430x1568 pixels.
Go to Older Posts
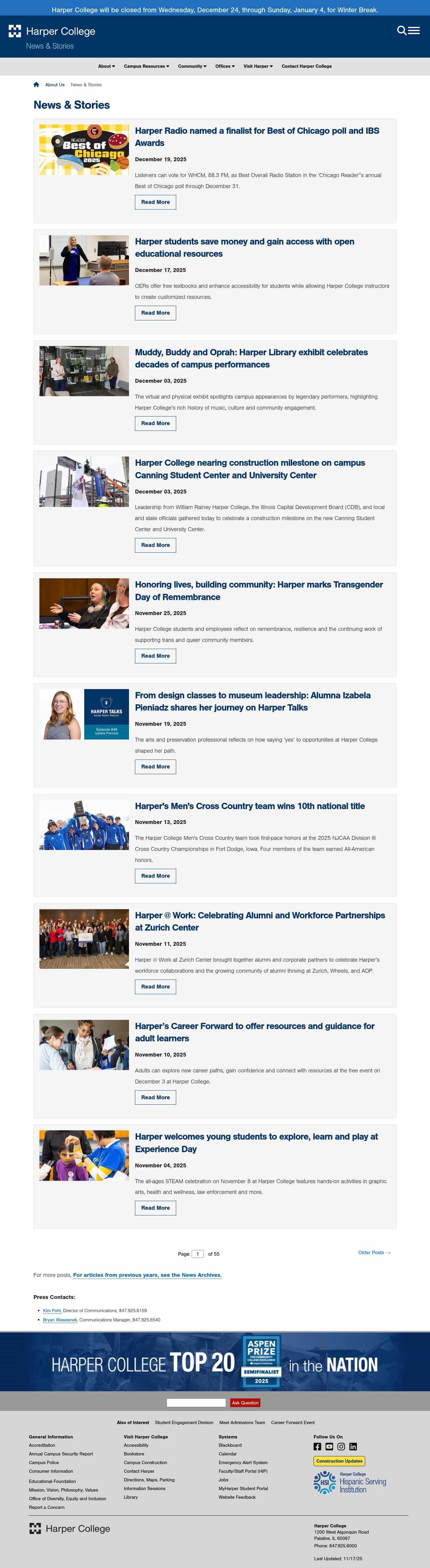[x=374, y=1253]
